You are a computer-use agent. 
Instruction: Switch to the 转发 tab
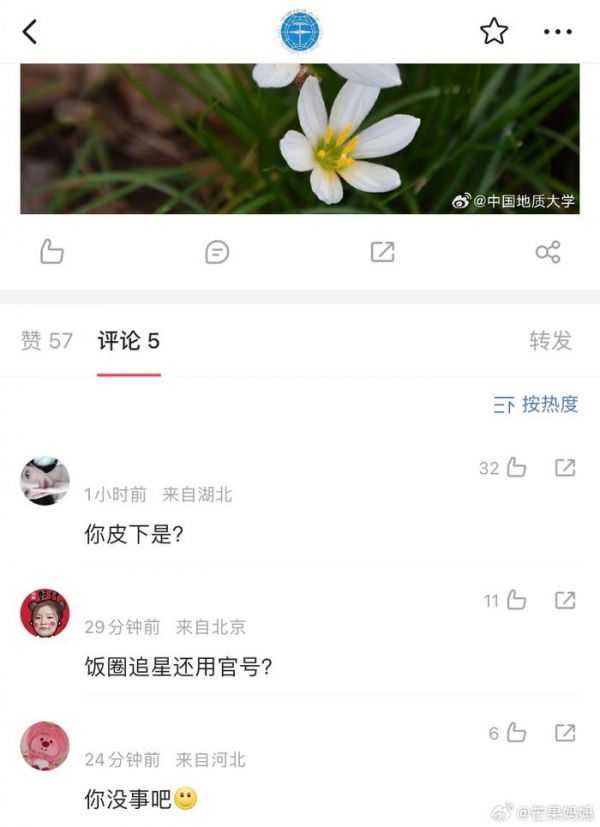coord(550,341)
